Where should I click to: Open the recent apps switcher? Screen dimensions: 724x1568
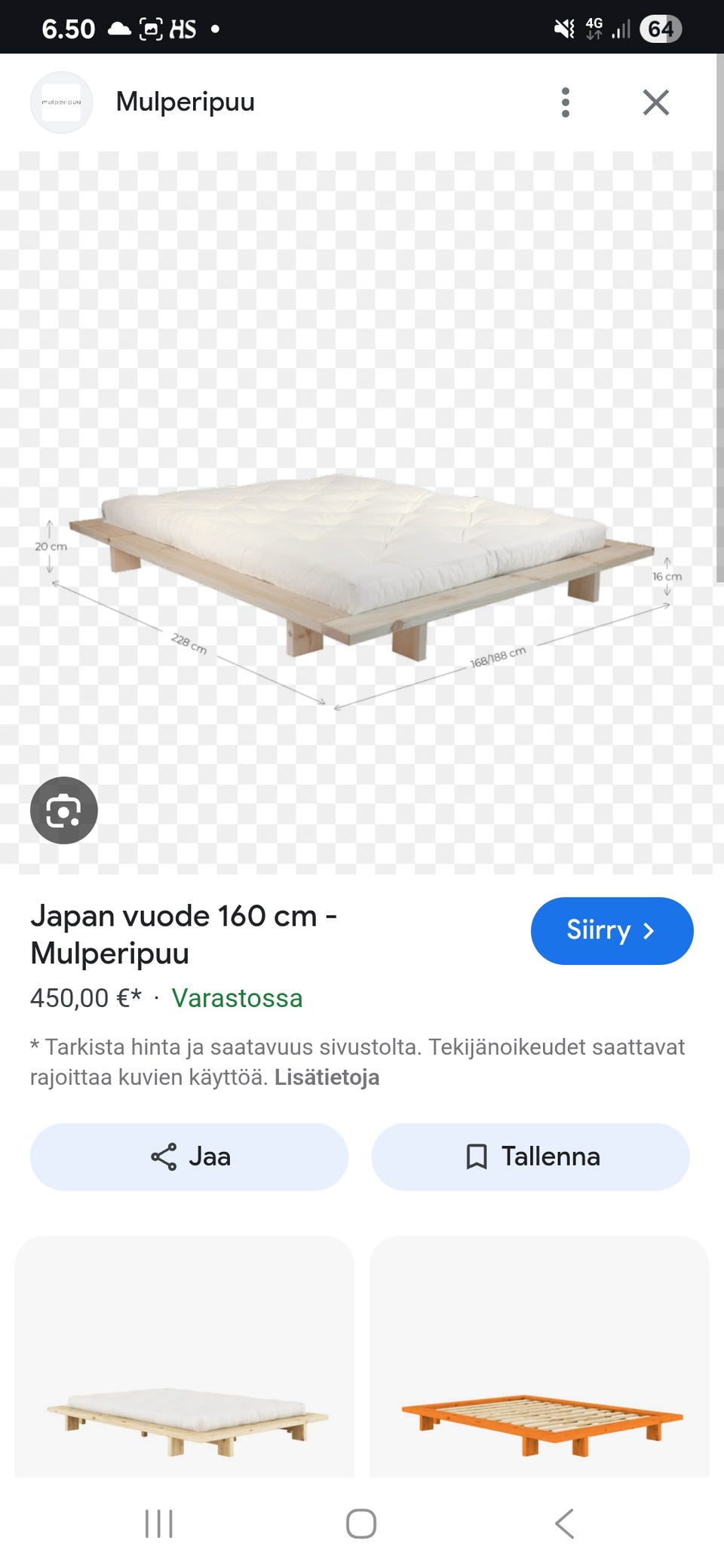click(157, 1524)
